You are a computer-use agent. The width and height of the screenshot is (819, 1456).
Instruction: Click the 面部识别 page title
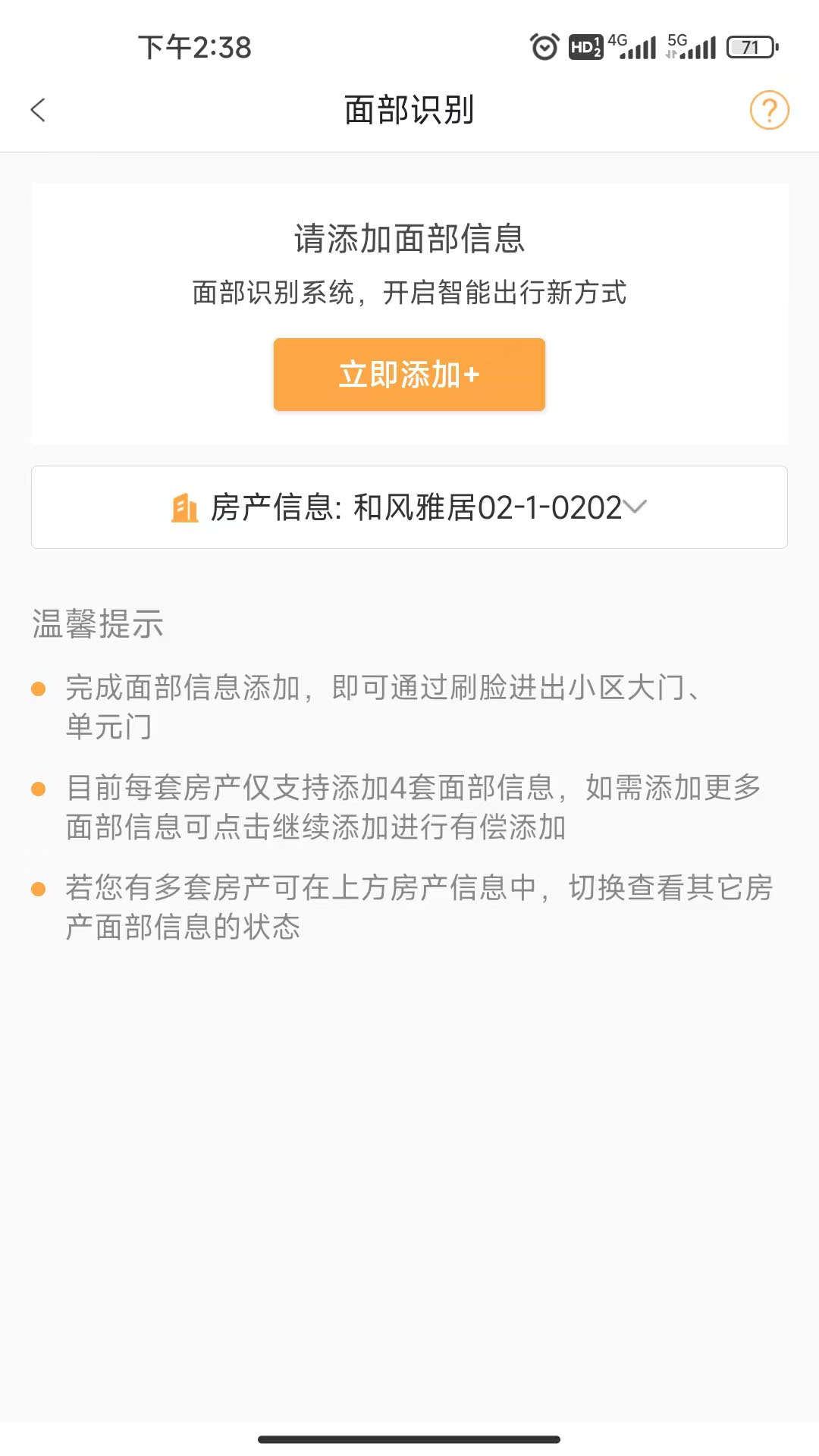409,109
